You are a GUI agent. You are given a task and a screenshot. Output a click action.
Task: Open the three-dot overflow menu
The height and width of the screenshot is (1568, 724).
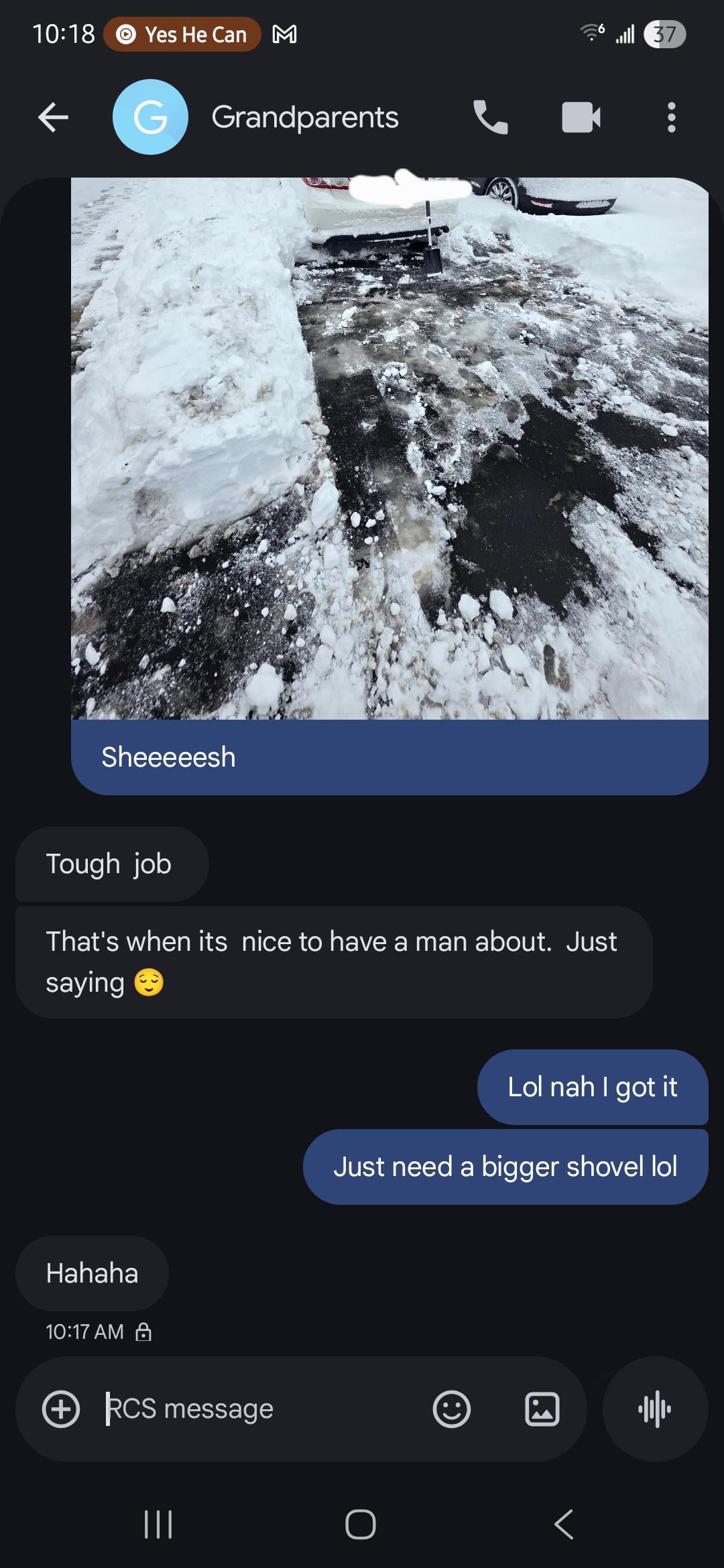671,117
